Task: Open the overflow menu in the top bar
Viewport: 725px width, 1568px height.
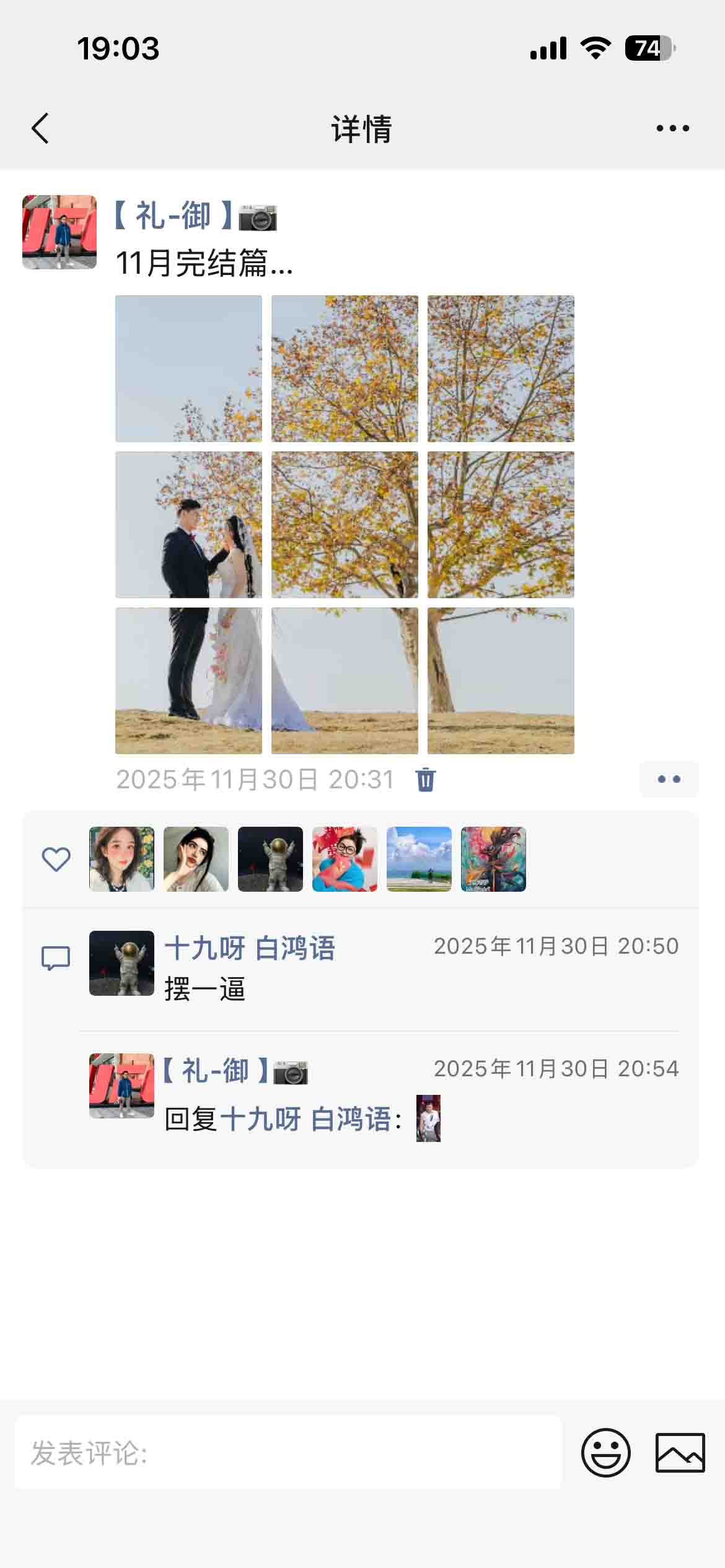Action: pyautogui.click(x=672, y=129)
